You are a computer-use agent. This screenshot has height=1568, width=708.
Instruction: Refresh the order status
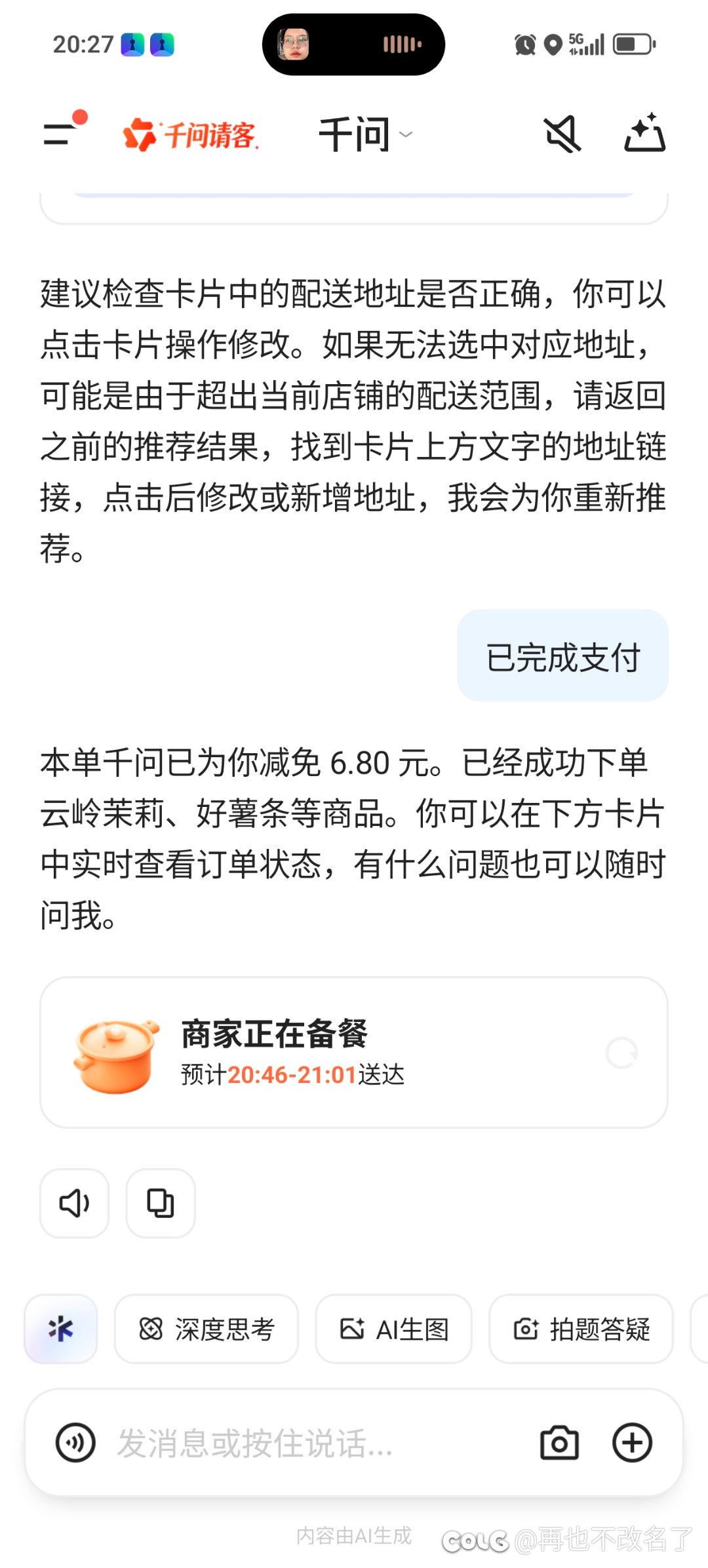(621, 1053)
